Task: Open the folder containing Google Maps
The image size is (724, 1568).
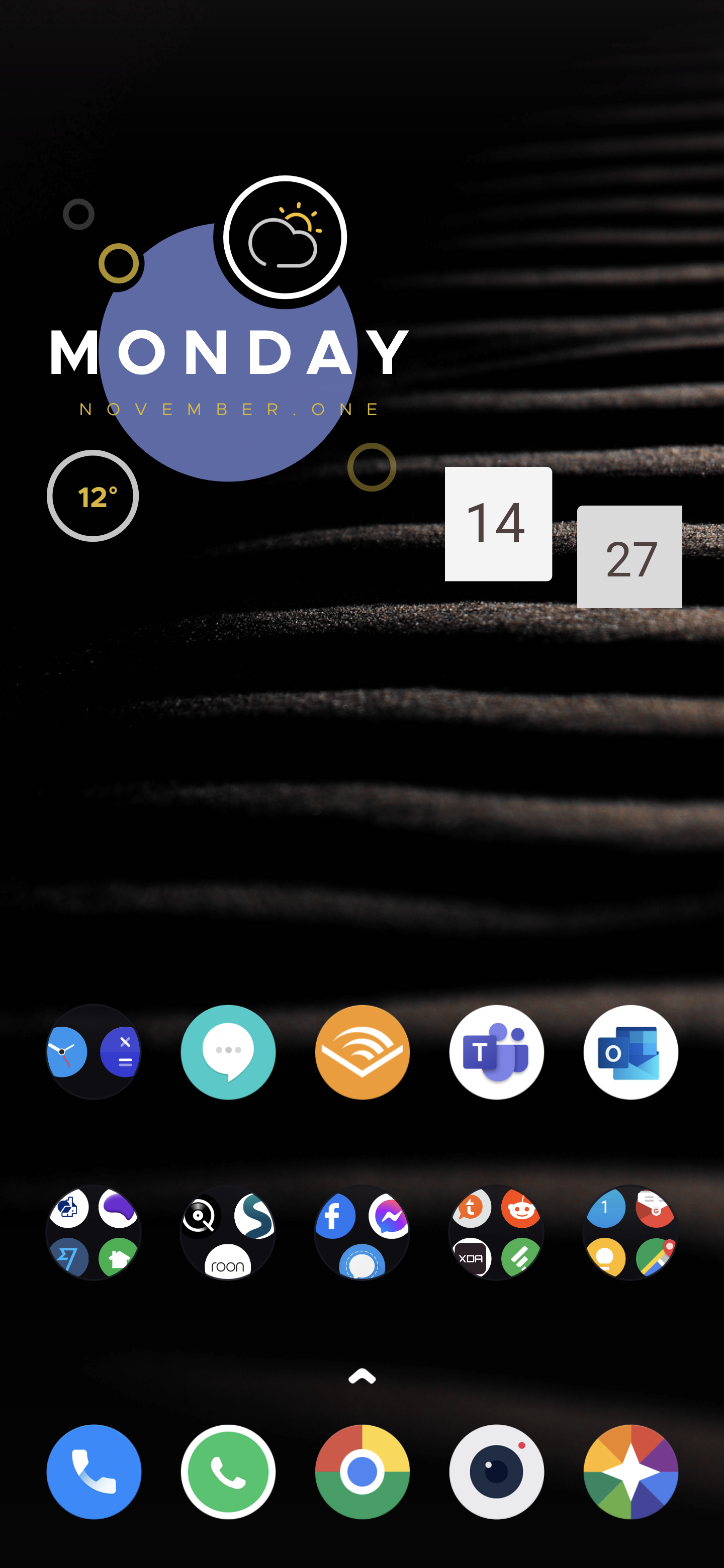Action: pos(630,1232)
